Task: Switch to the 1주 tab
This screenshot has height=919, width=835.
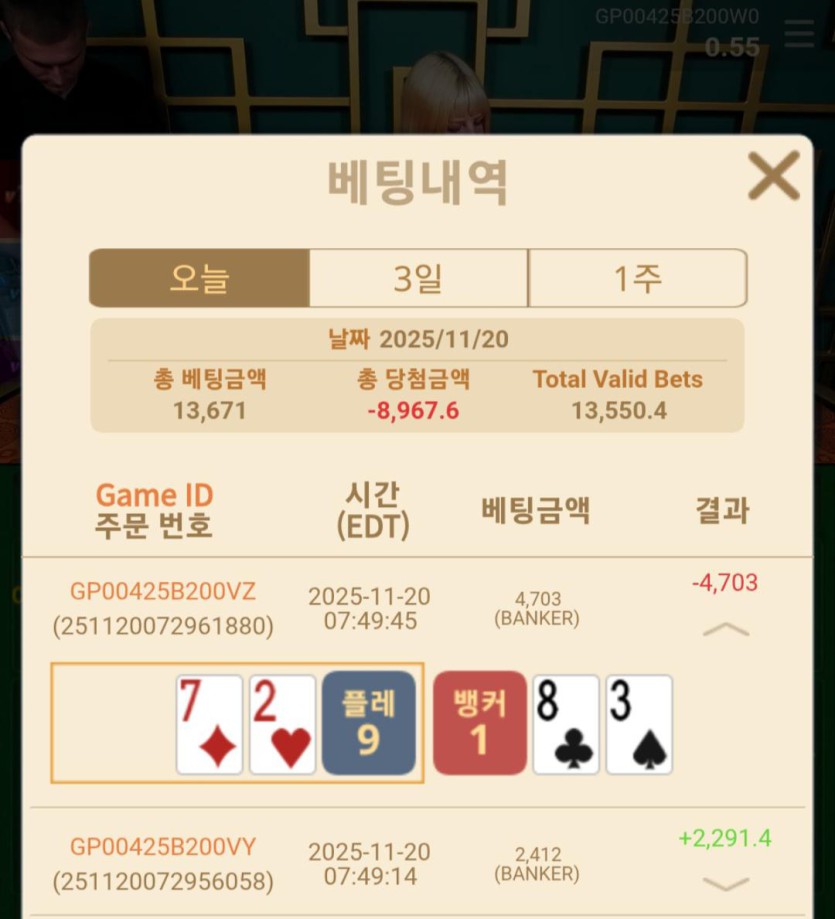Action: 637,278
